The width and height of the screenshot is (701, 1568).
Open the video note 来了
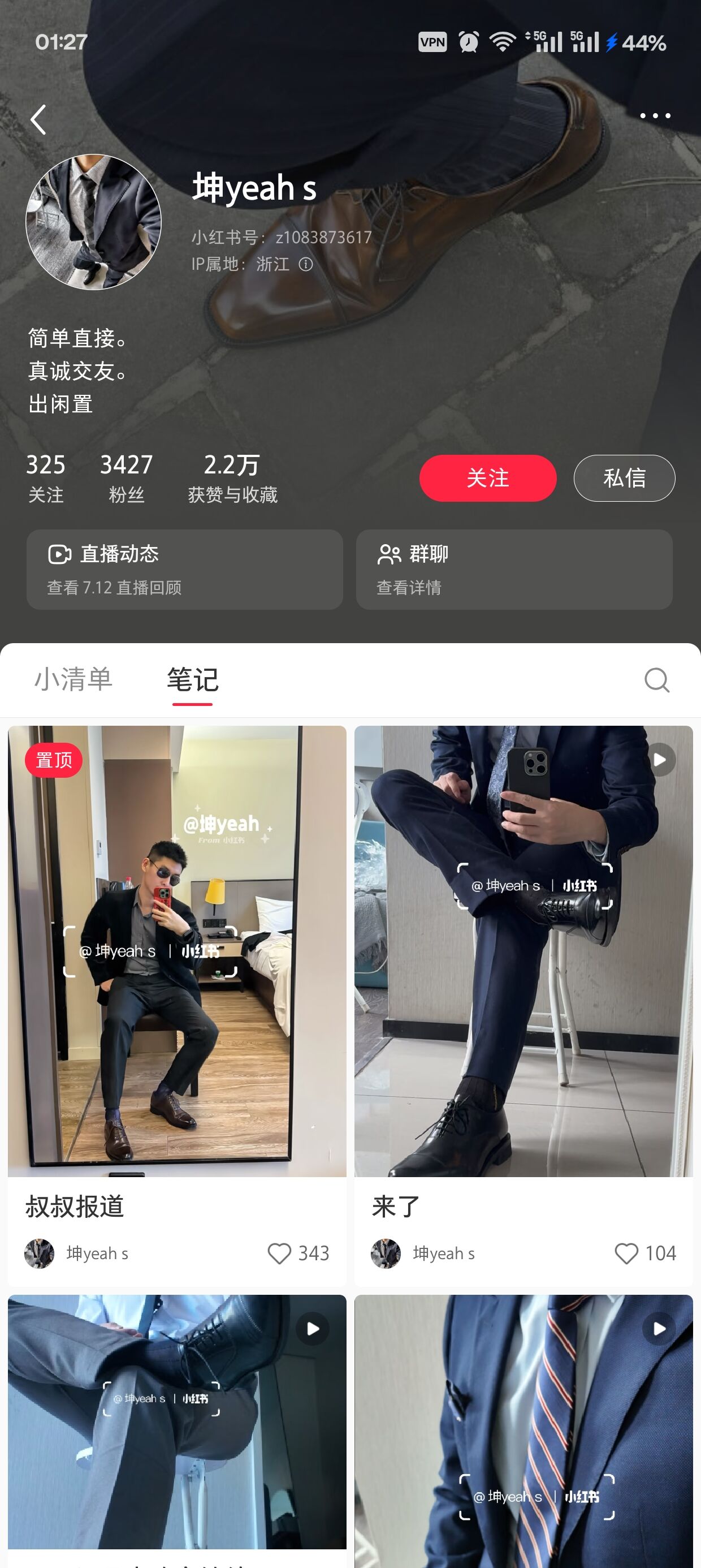523,951
